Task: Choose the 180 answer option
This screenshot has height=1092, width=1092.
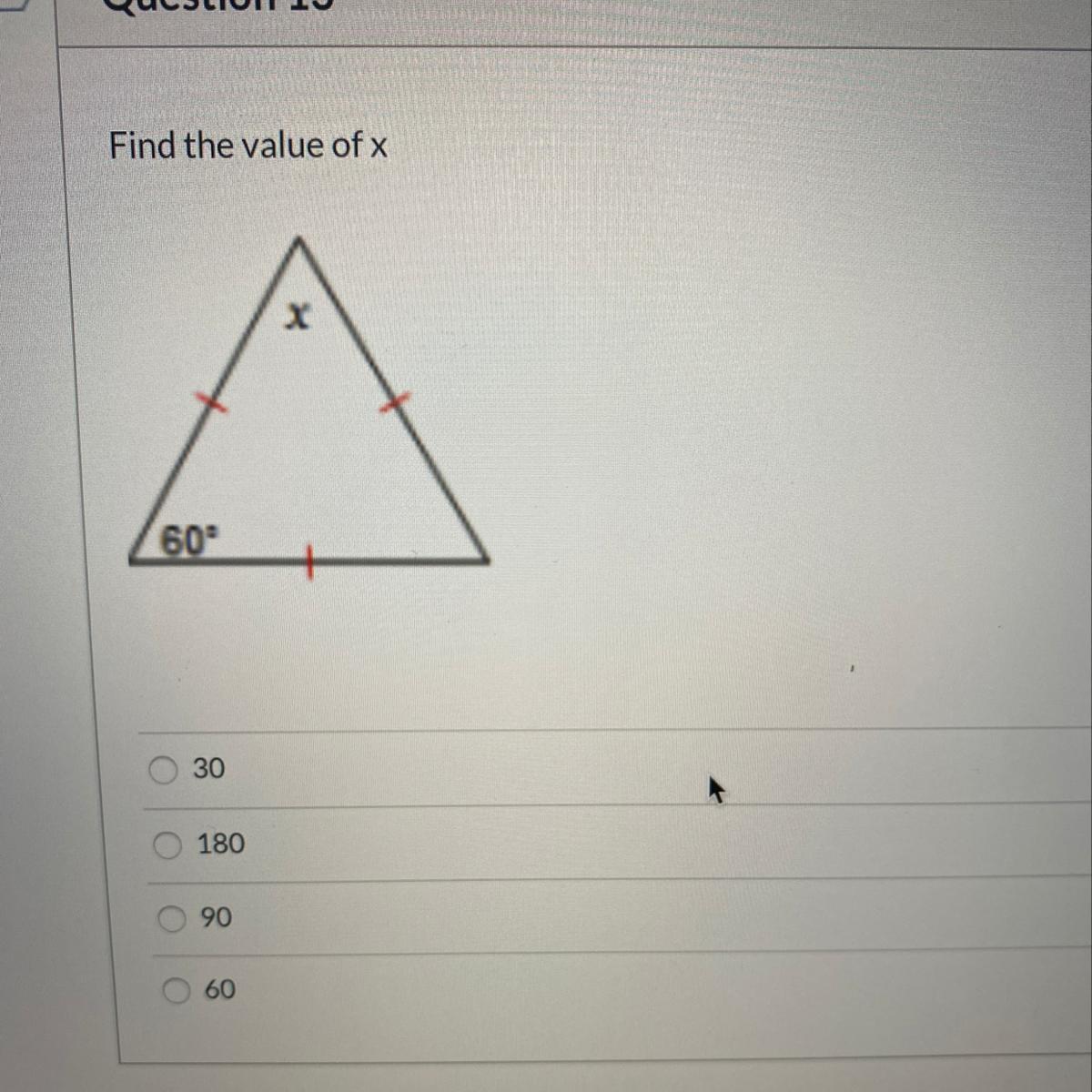Action: point(167,845)
